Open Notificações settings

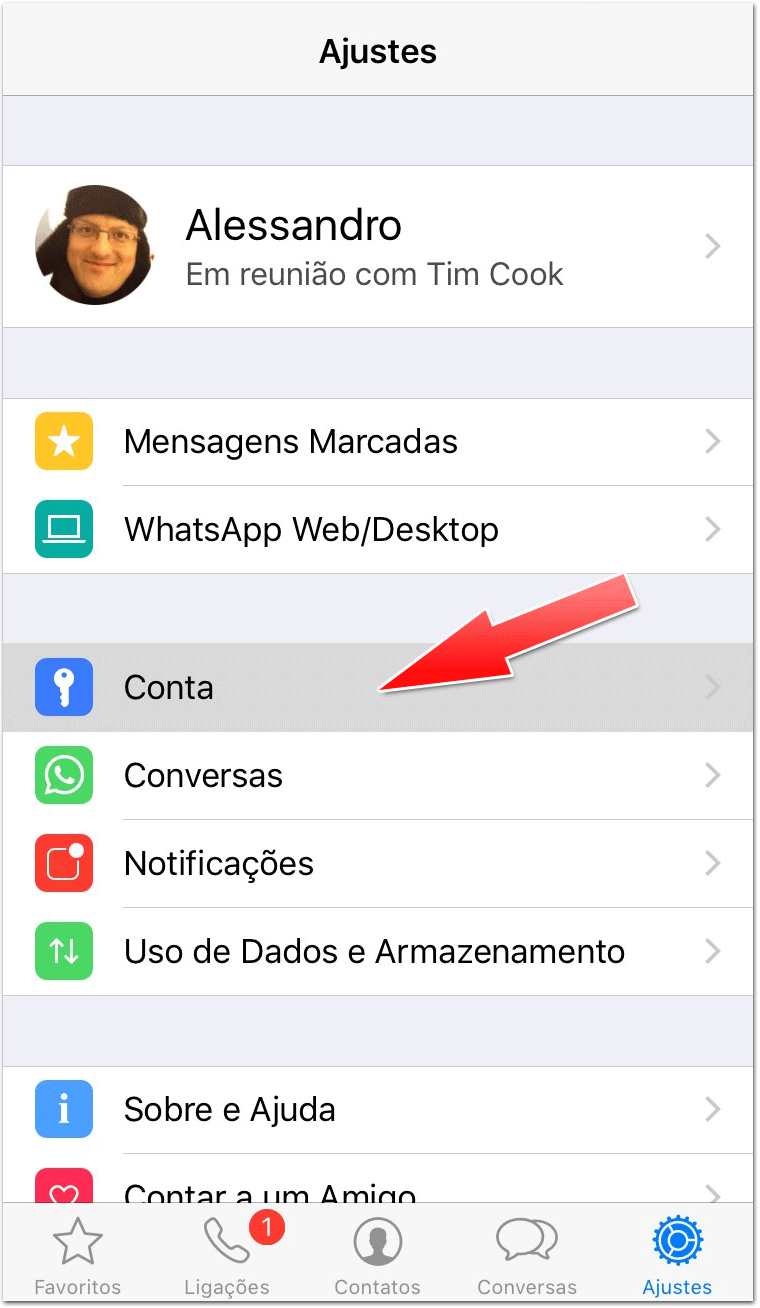[x=378, y=864]
